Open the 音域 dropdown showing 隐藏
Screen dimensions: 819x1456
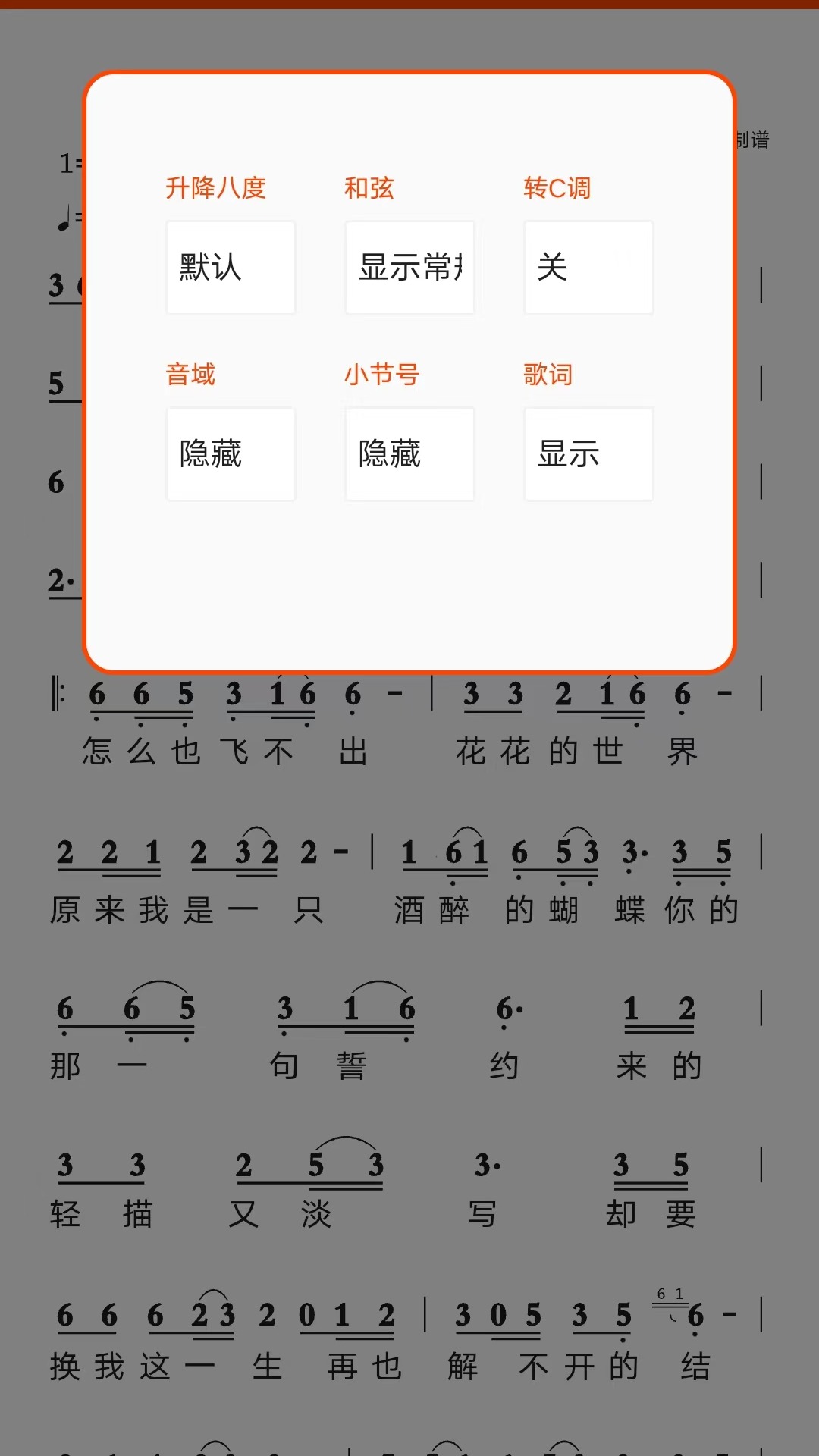231,454
